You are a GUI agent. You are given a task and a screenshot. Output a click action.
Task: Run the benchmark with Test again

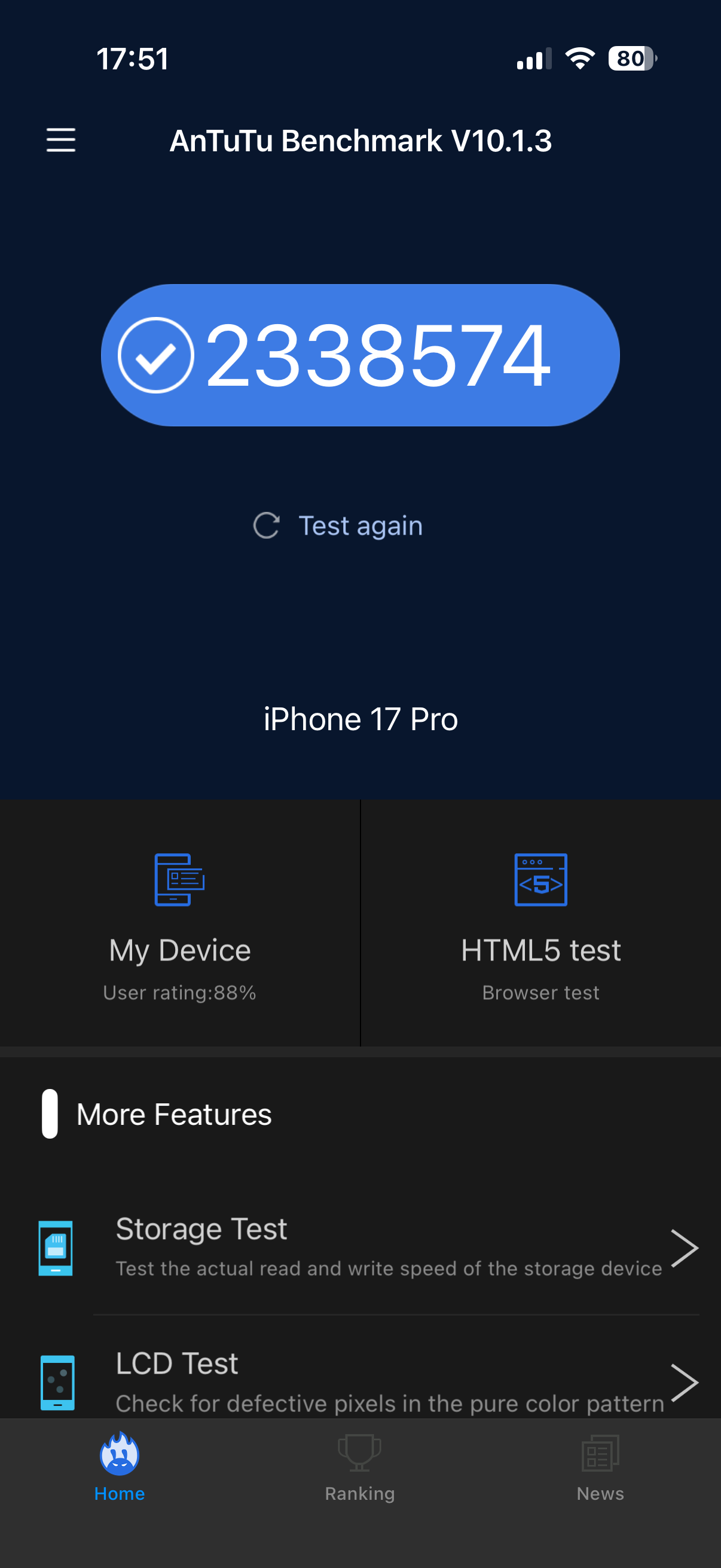338,525
